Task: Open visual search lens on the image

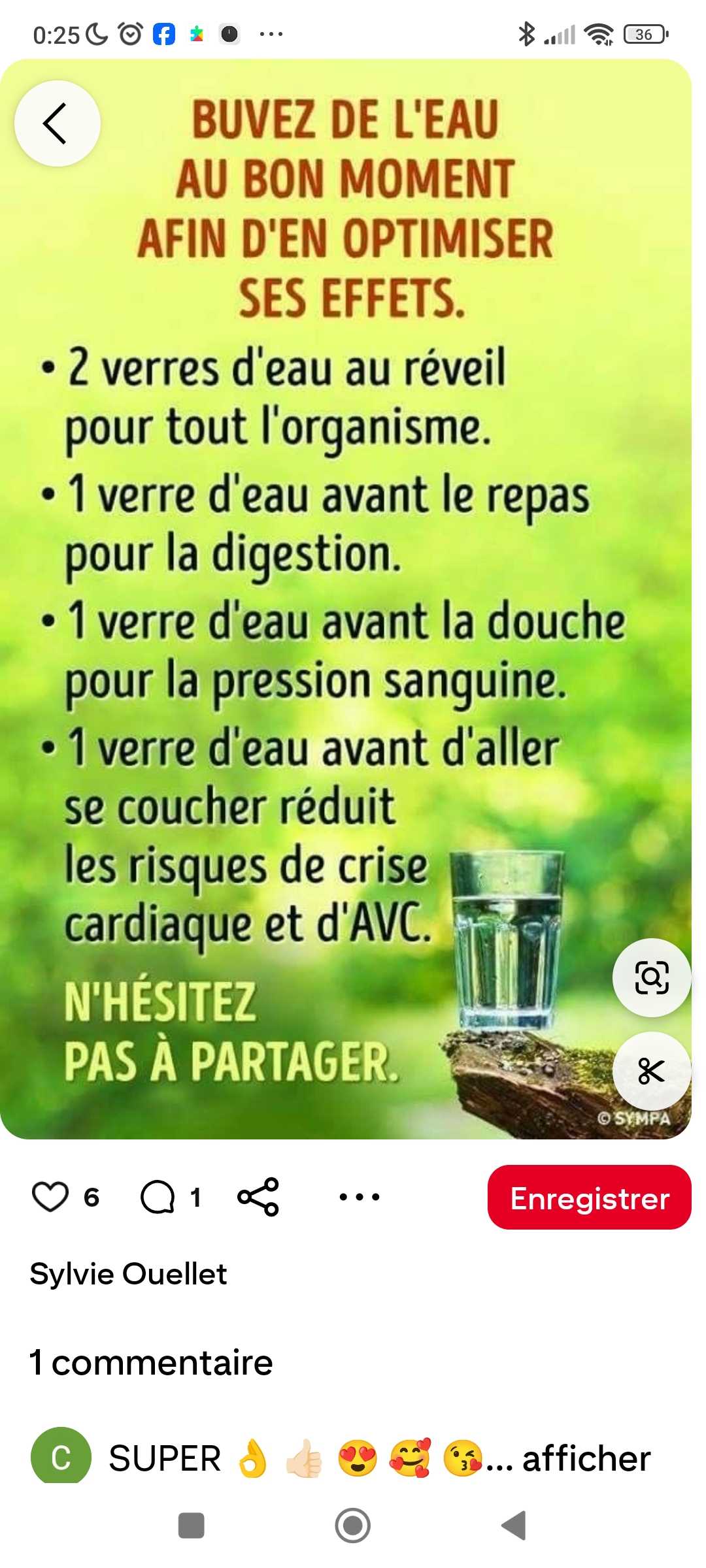Action: [x=652, y=977]
